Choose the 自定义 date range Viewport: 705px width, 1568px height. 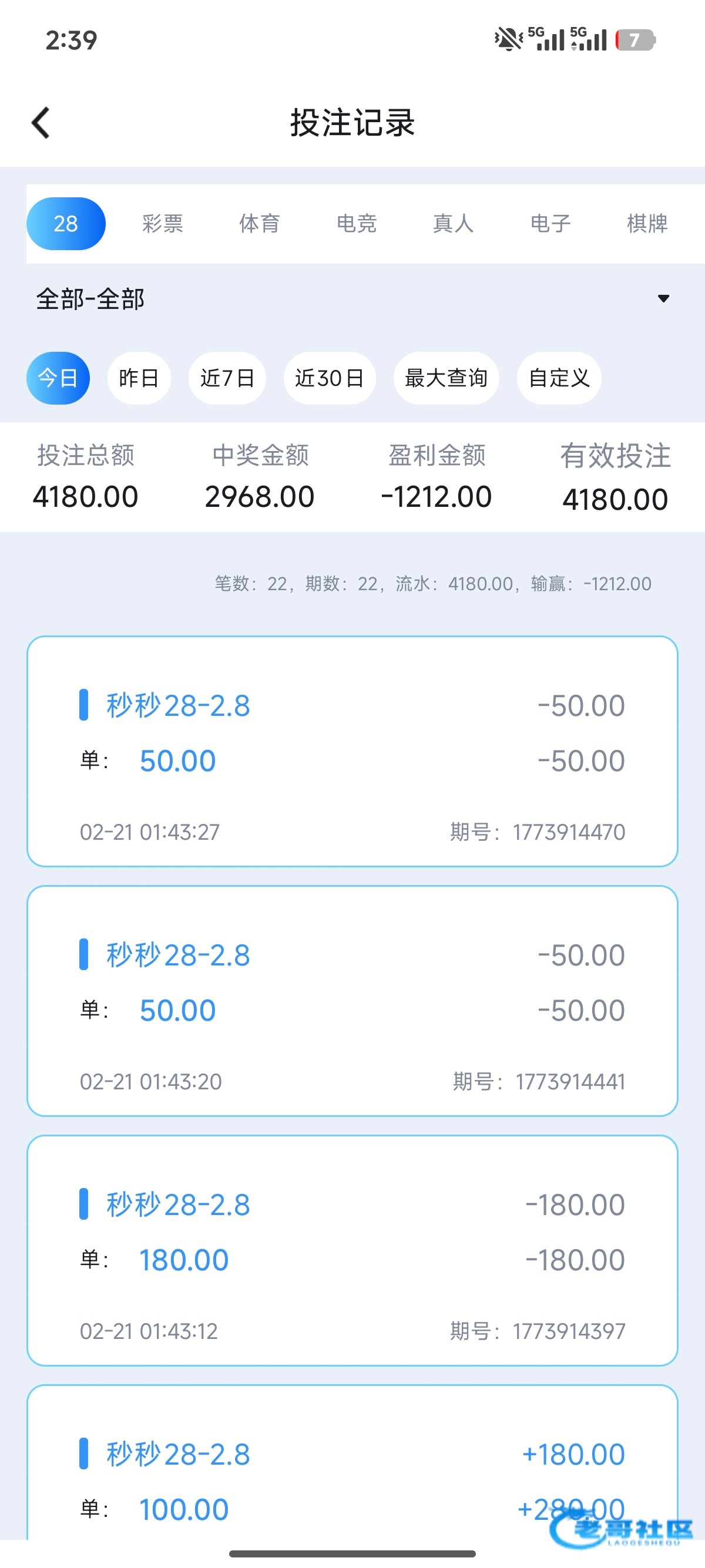click(x=559, y=378)
